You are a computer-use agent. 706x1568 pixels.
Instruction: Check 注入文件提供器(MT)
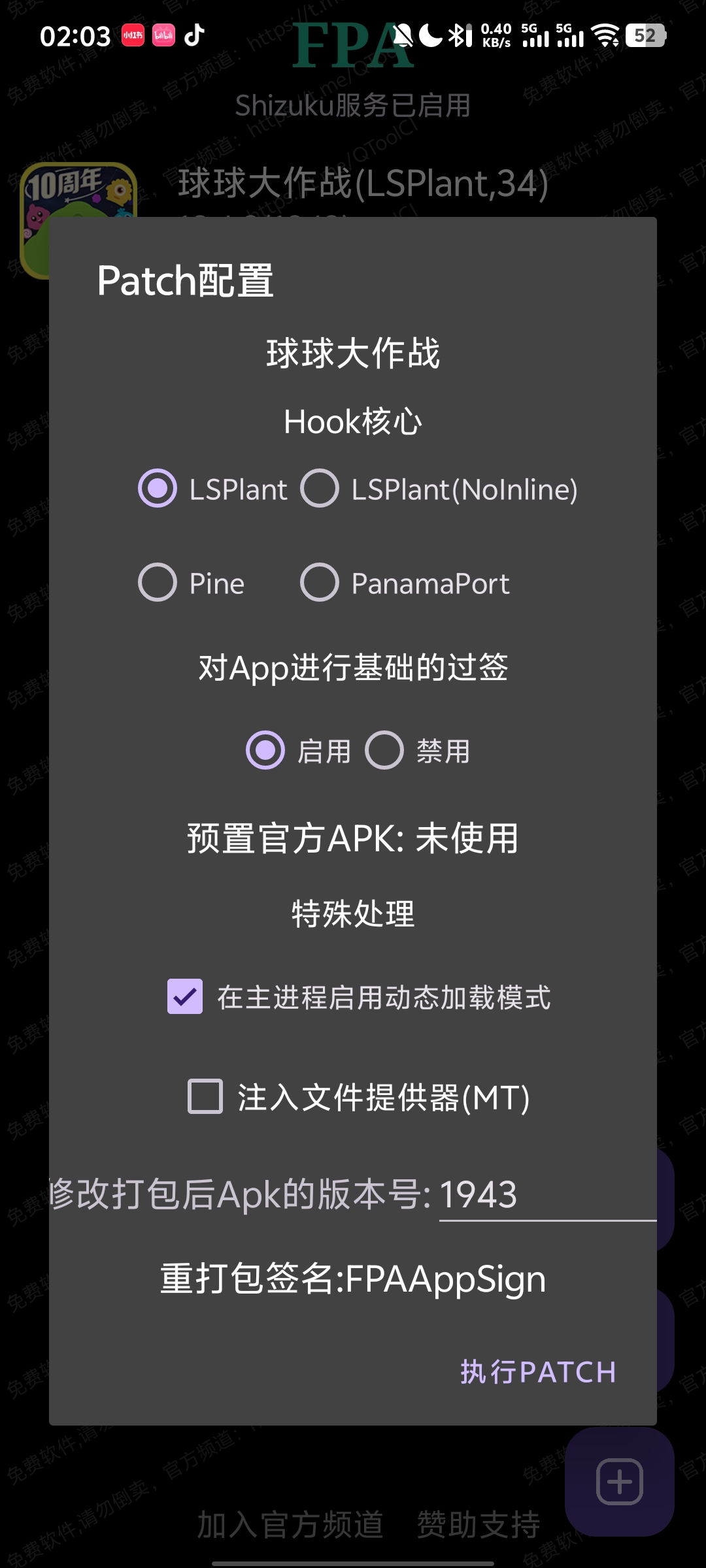[205, 1096]
